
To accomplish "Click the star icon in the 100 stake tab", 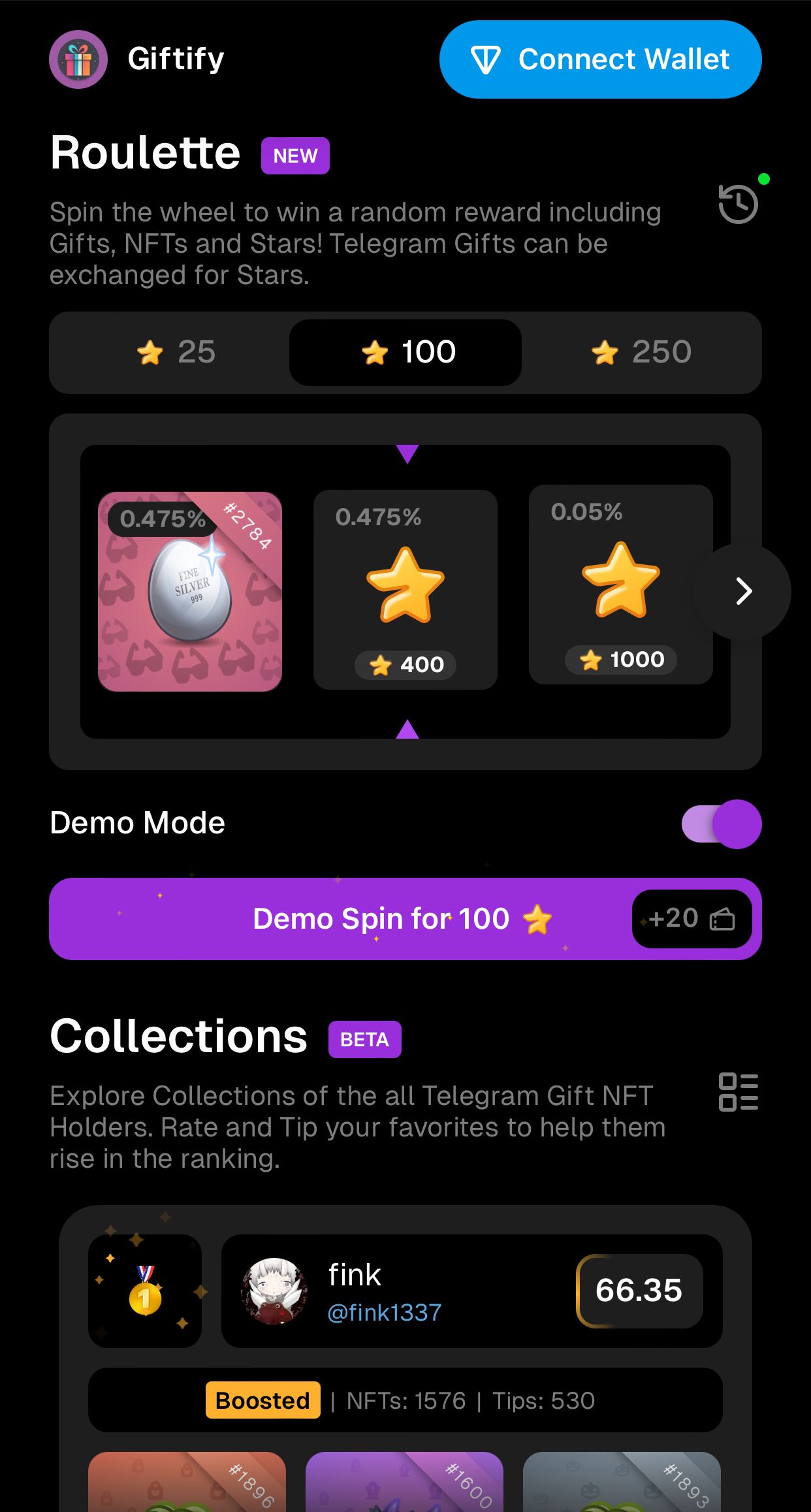I will 374,353.
